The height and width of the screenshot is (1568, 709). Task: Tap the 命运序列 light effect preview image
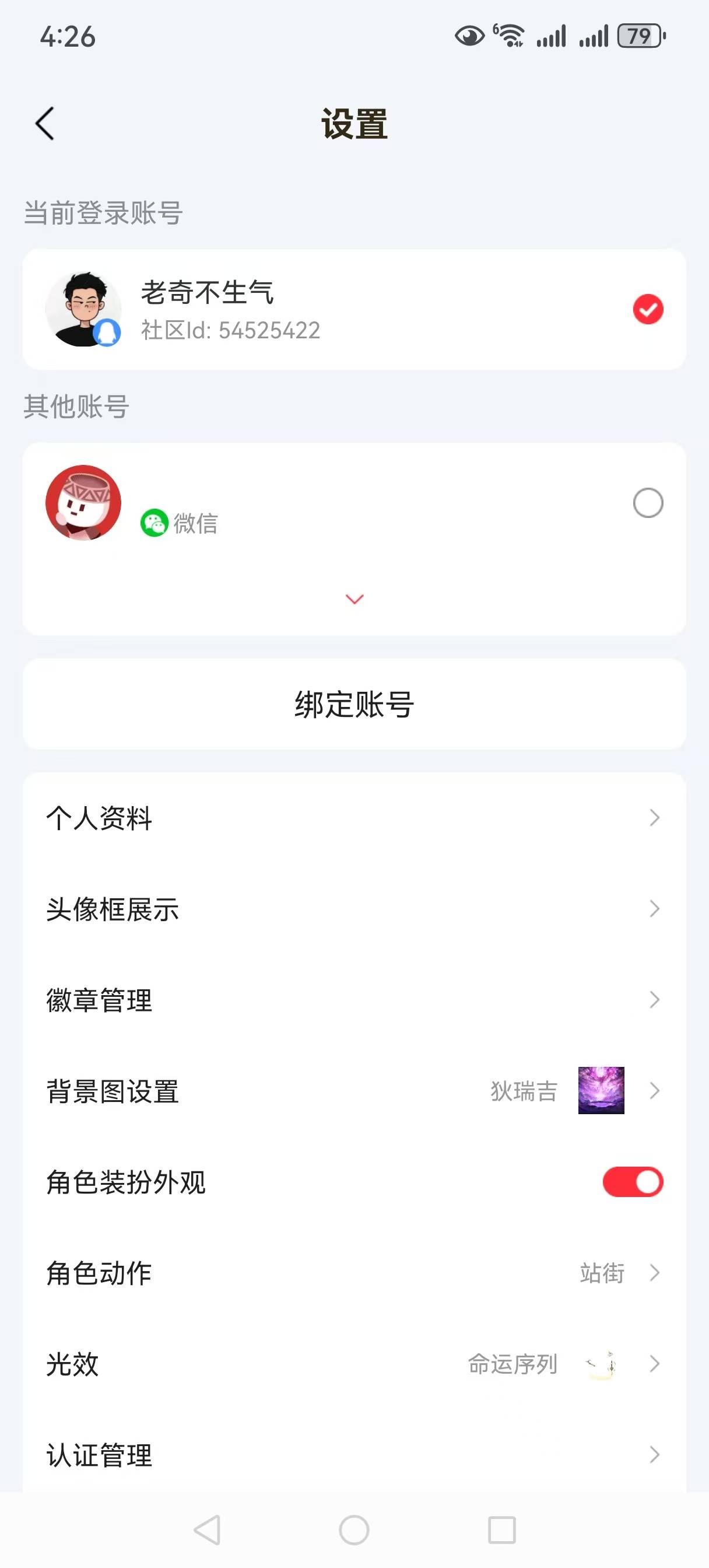click(601, 1366)
